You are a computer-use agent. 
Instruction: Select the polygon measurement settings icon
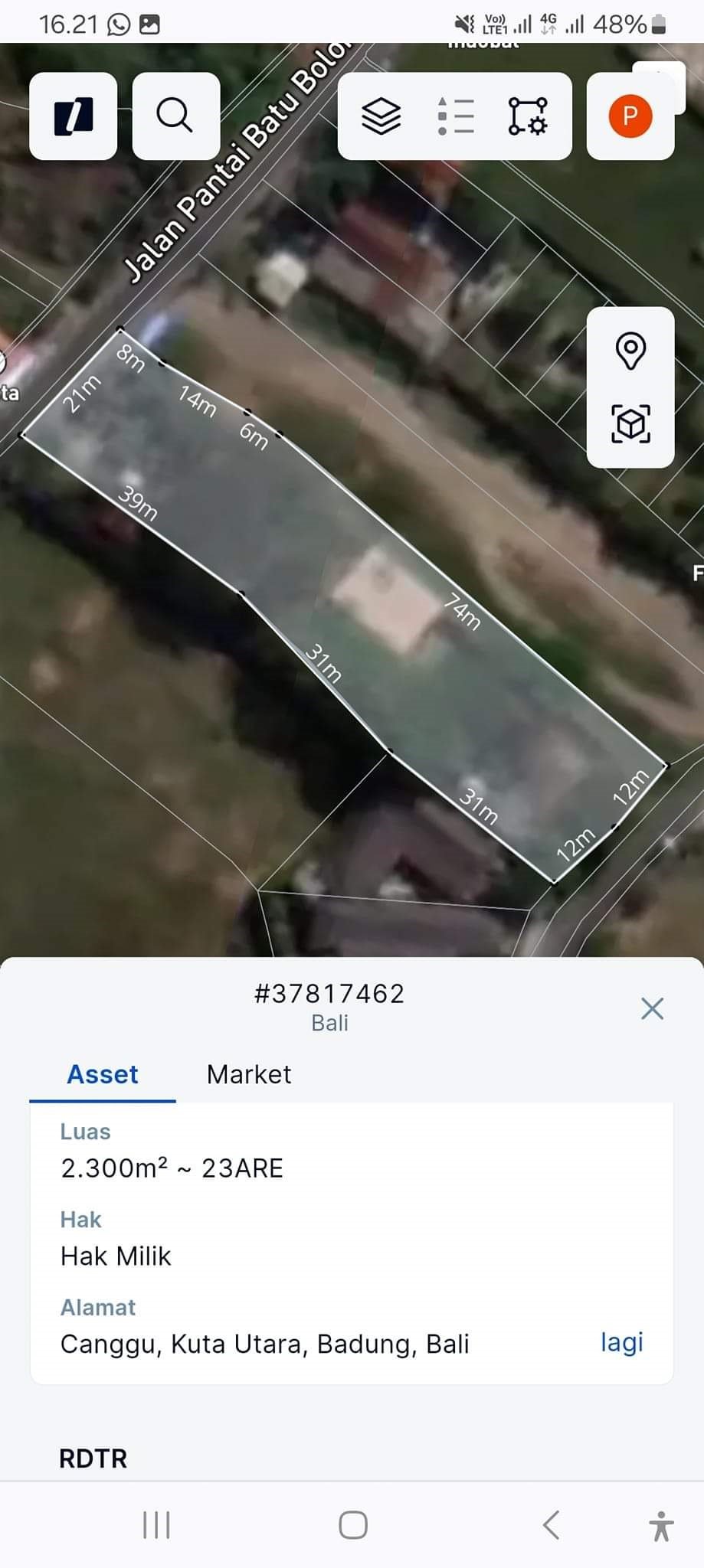tap(527, 116)
